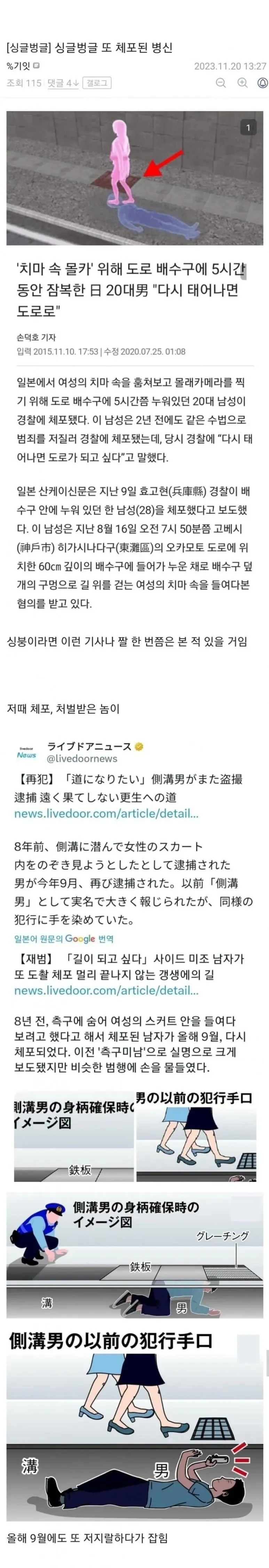Open news.livedoor.com link in translated tweet
The image size is (269, 1568).
point(106,990)
